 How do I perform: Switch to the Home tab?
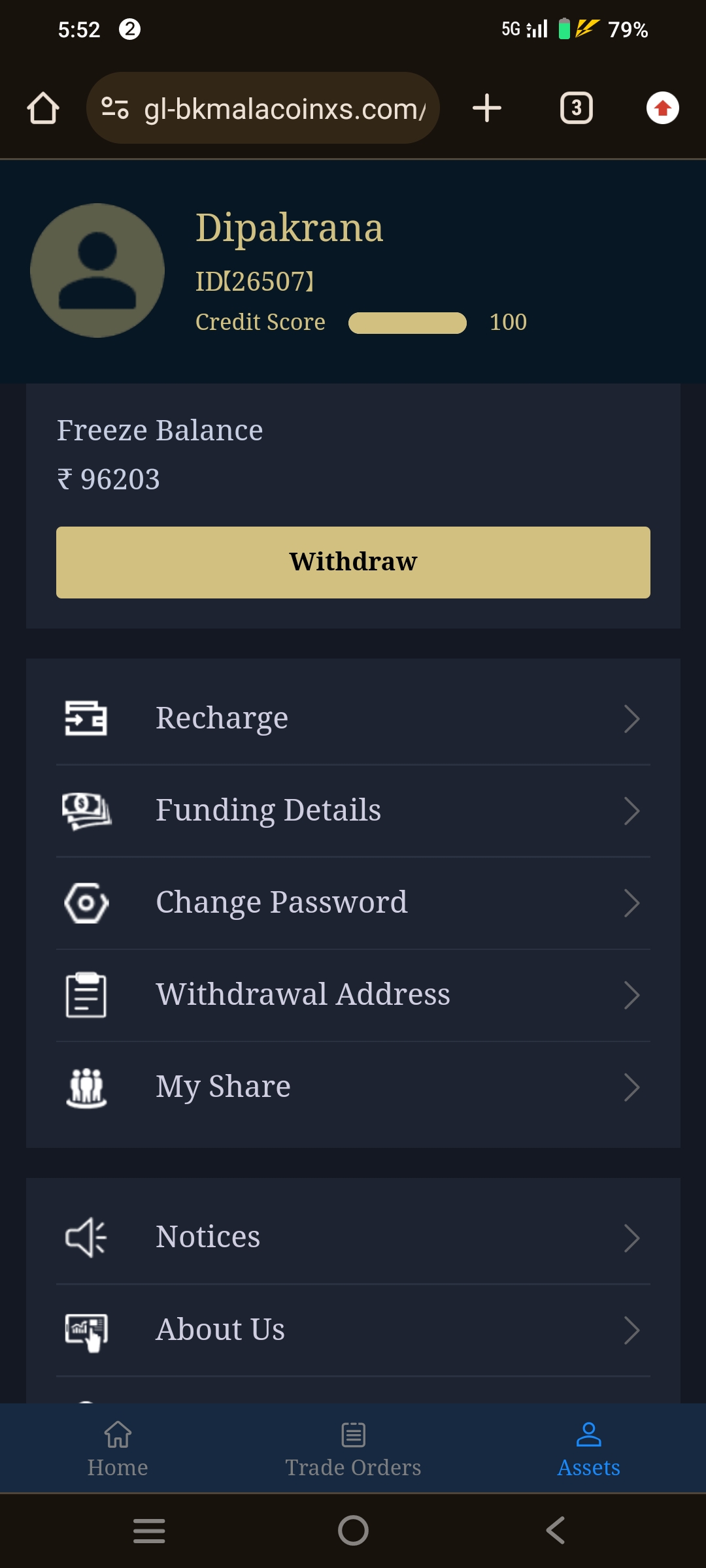click(x=118, y=1448)
